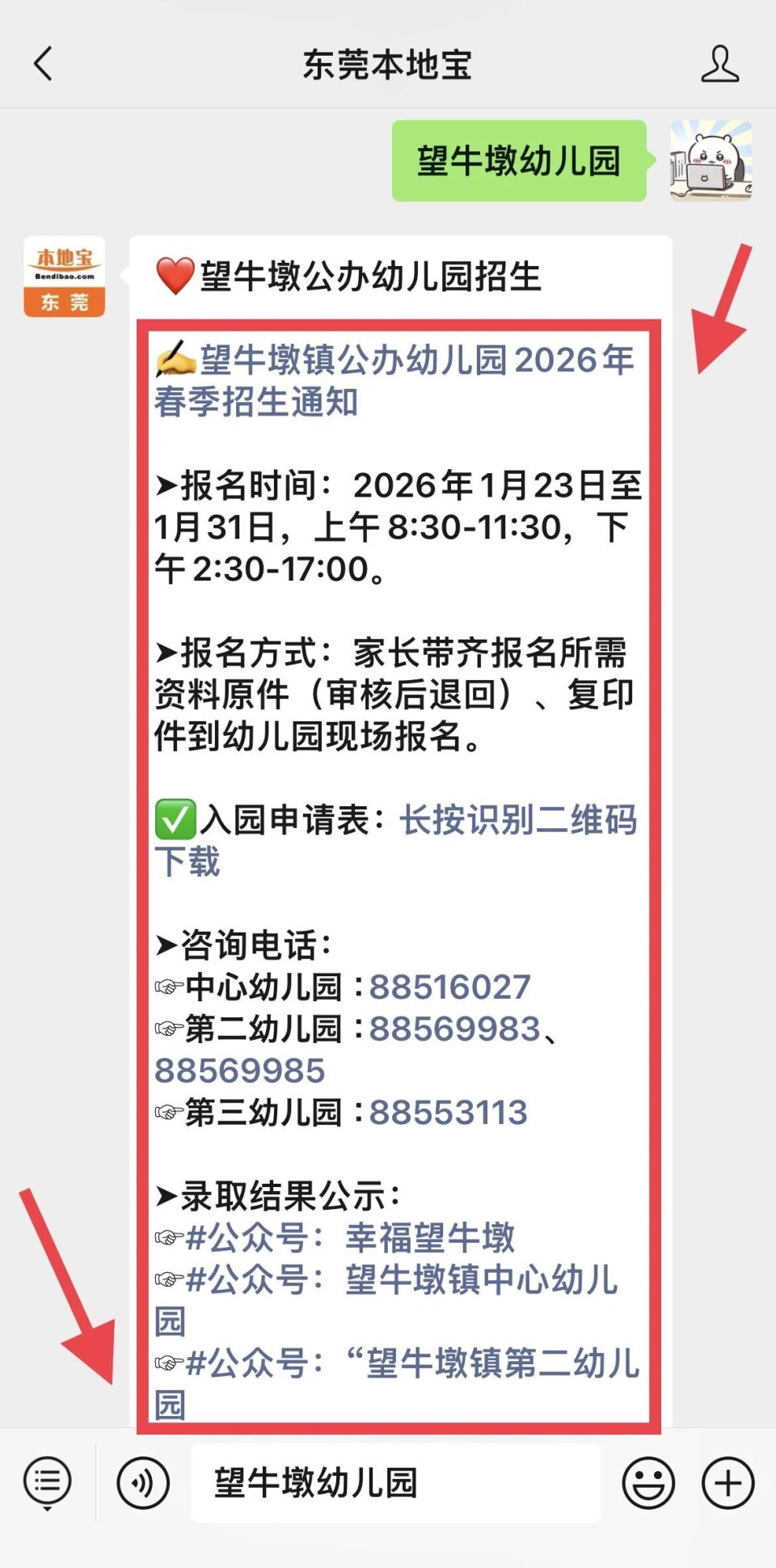Tap 长按识别二维码下载 to download the form
This screenshot has width=776, height=1568.
click(x=517, y=822)
